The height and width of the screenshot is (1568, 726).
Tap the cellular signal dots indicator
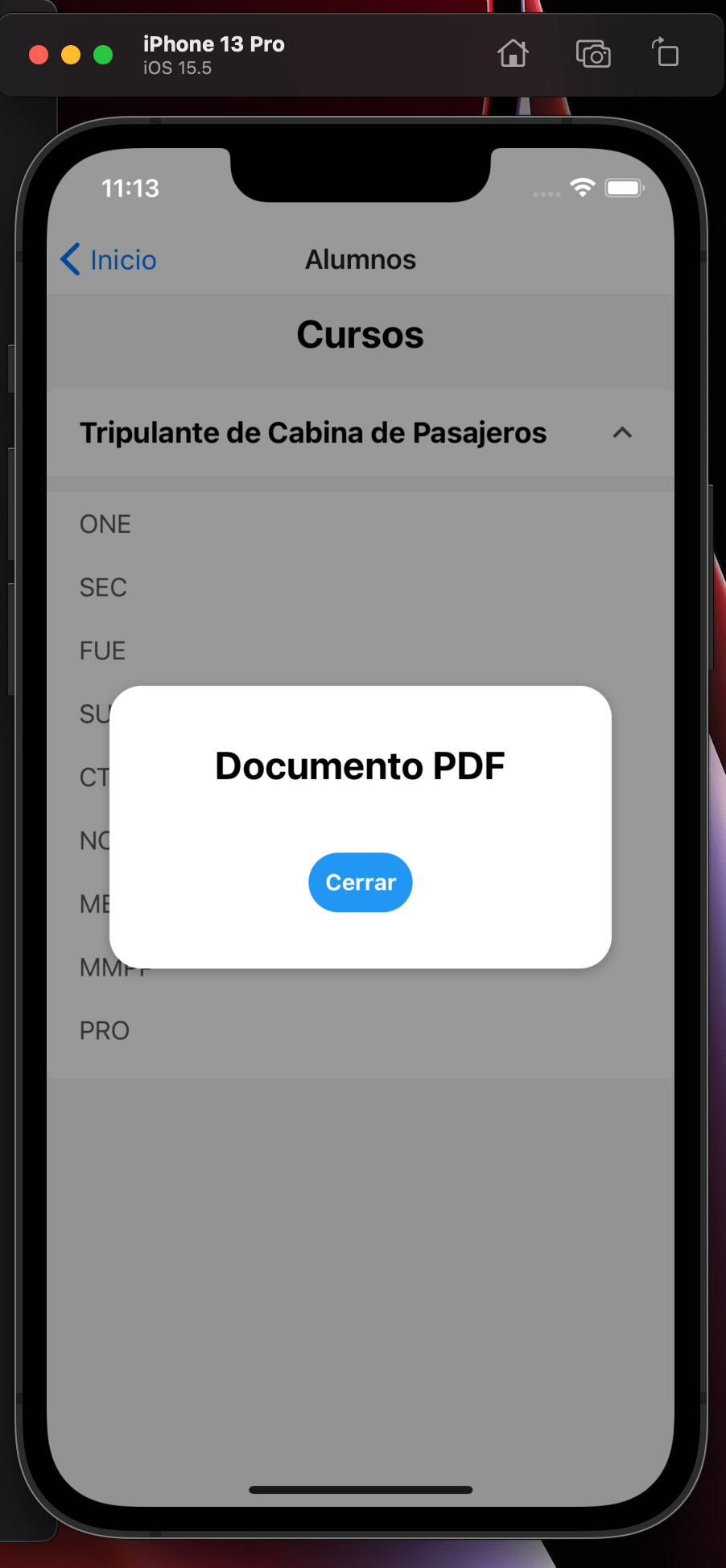click(546, 193)
